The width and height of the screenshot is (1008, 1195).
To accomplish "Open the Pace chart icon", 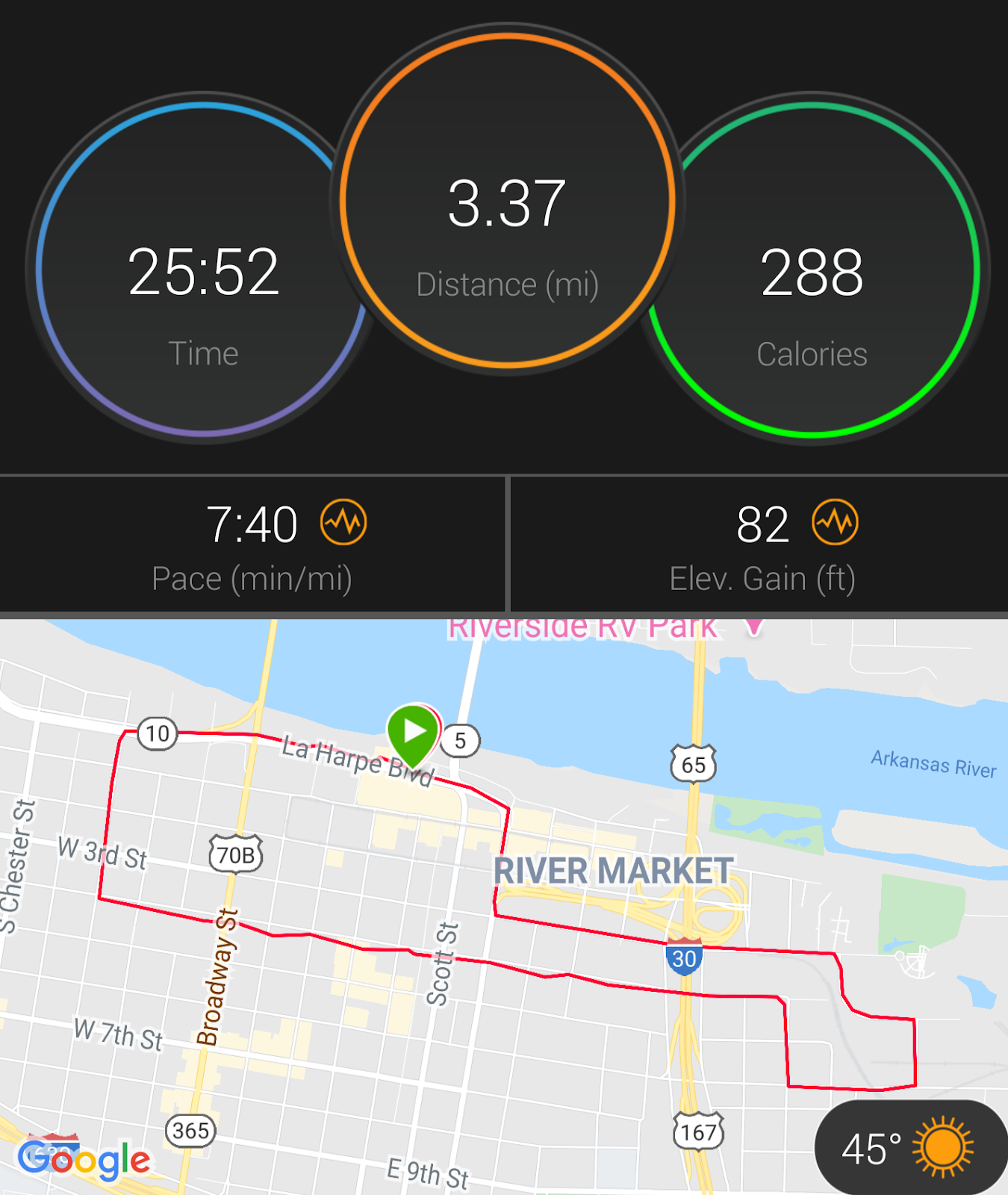I will (343, 522).
